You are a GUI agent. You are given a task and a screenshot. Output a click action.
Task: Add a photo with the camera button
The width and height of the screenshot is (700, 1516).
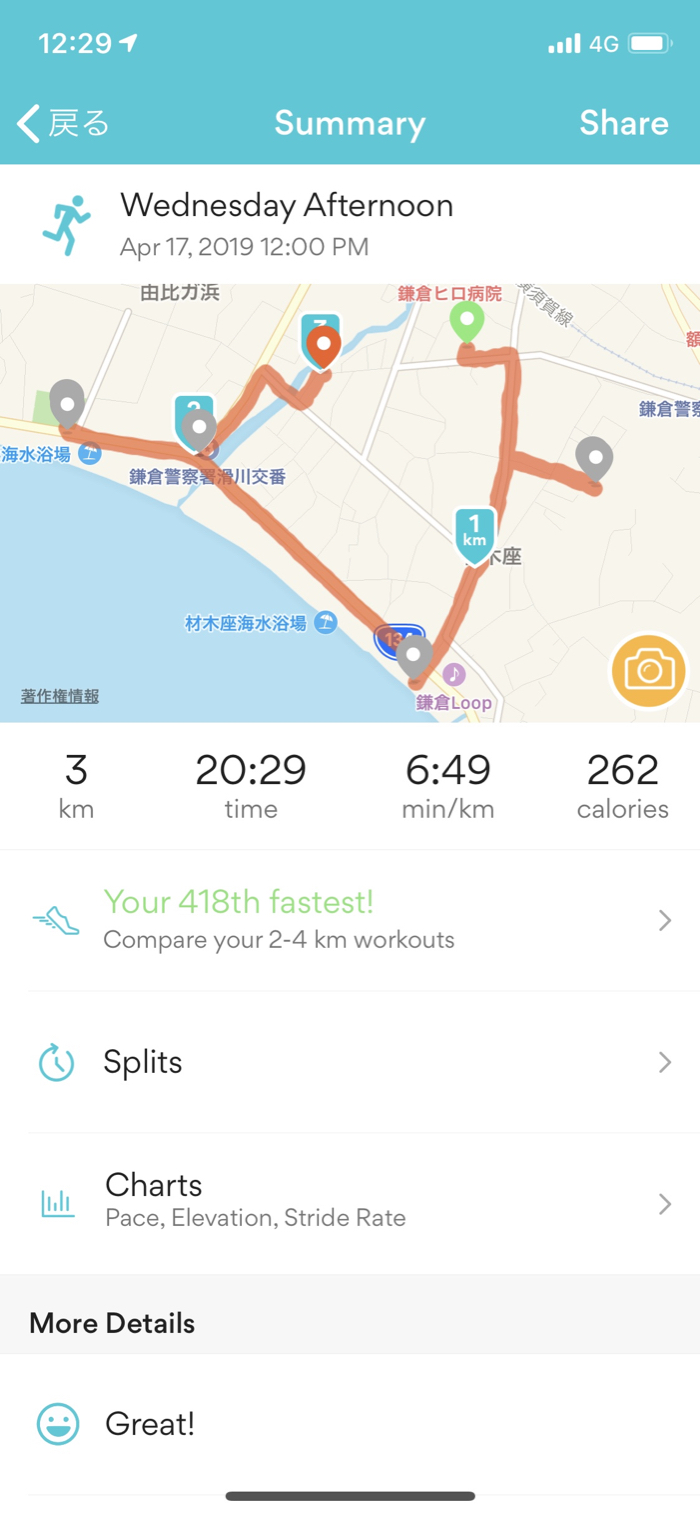[x=649, y=670]
